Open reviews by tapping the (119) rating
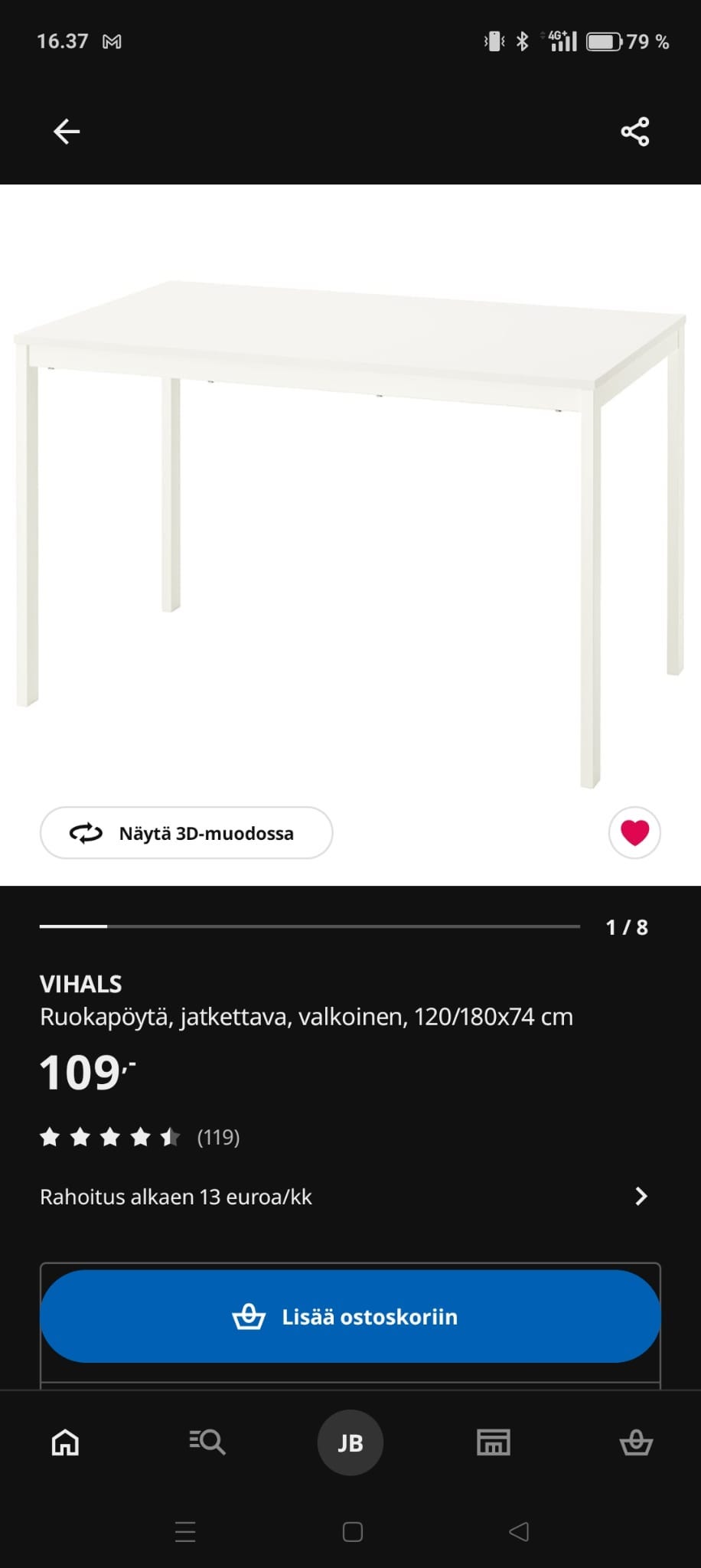Image resolution: width=701 pixels, height=1568 pixels. 220,1138
